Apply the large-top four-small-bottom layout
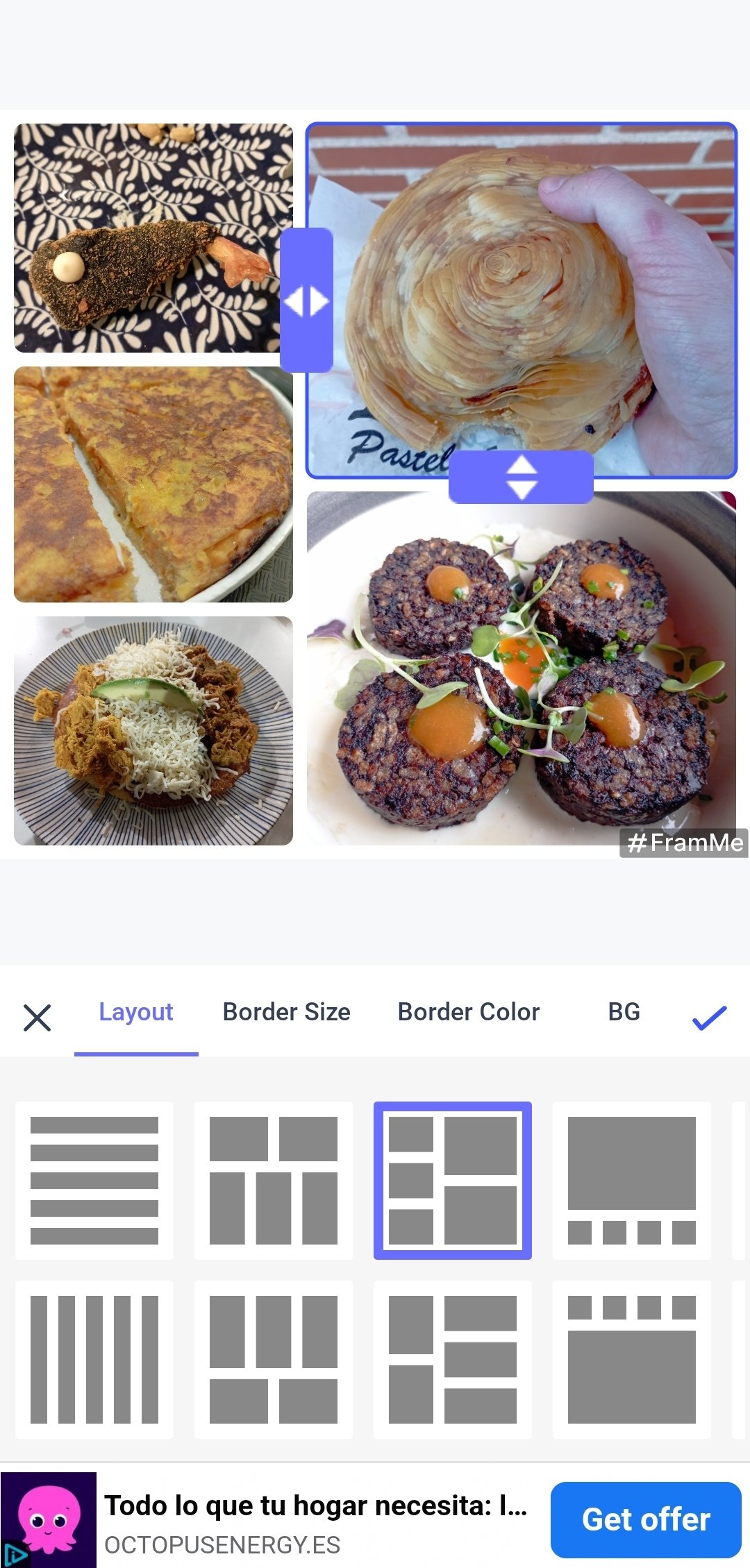 click(x=632, y=1180)
